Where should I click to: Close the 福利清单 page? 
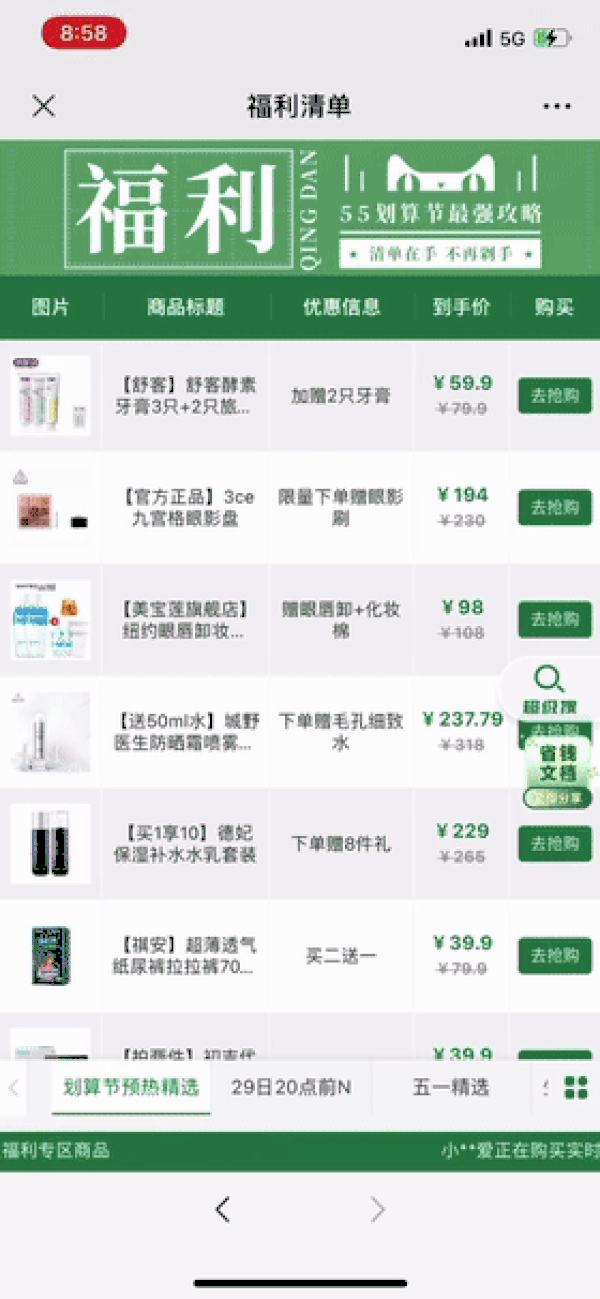tap(44, 106)
